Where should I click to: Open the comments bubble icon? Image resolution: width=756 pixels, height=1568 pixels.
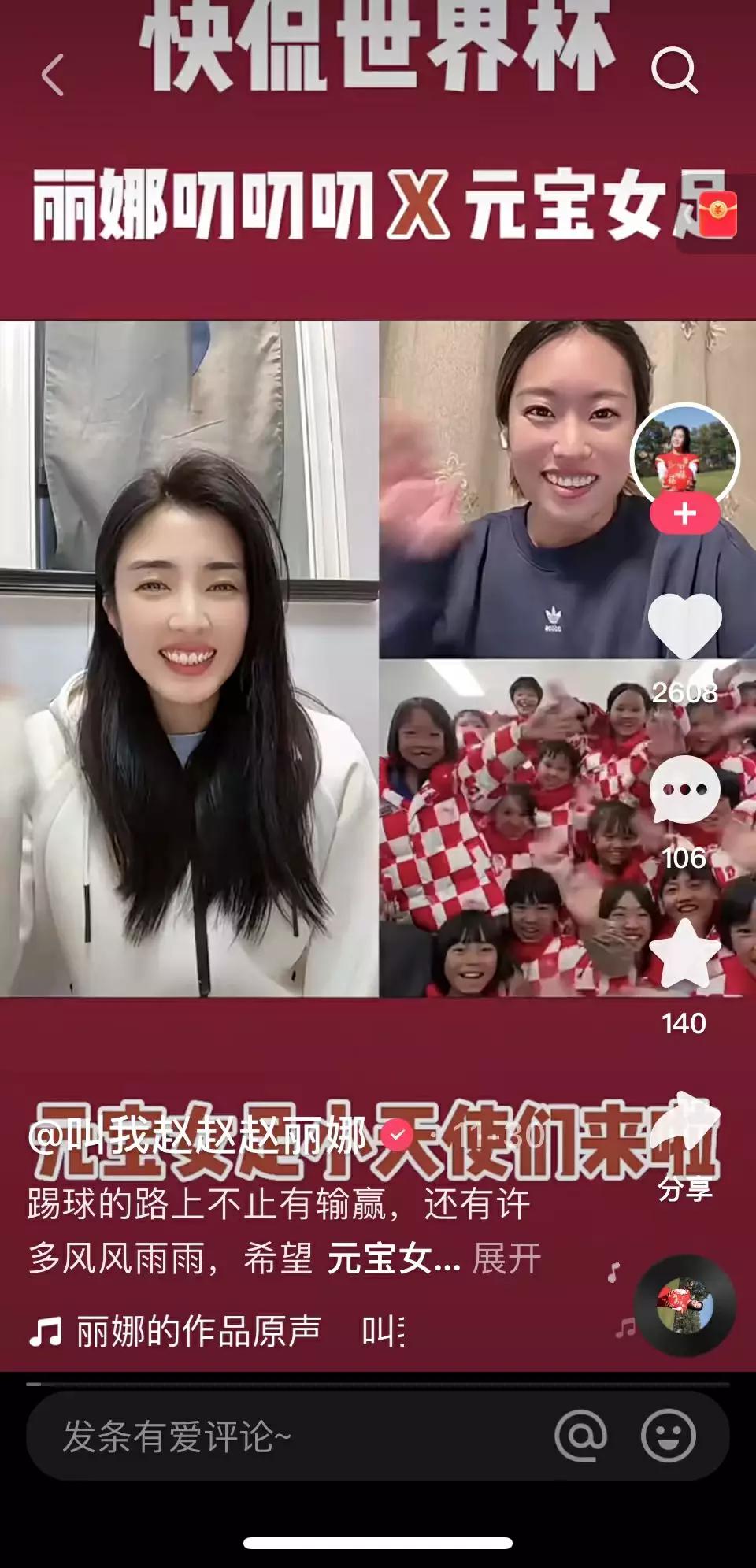coord(684,790)
